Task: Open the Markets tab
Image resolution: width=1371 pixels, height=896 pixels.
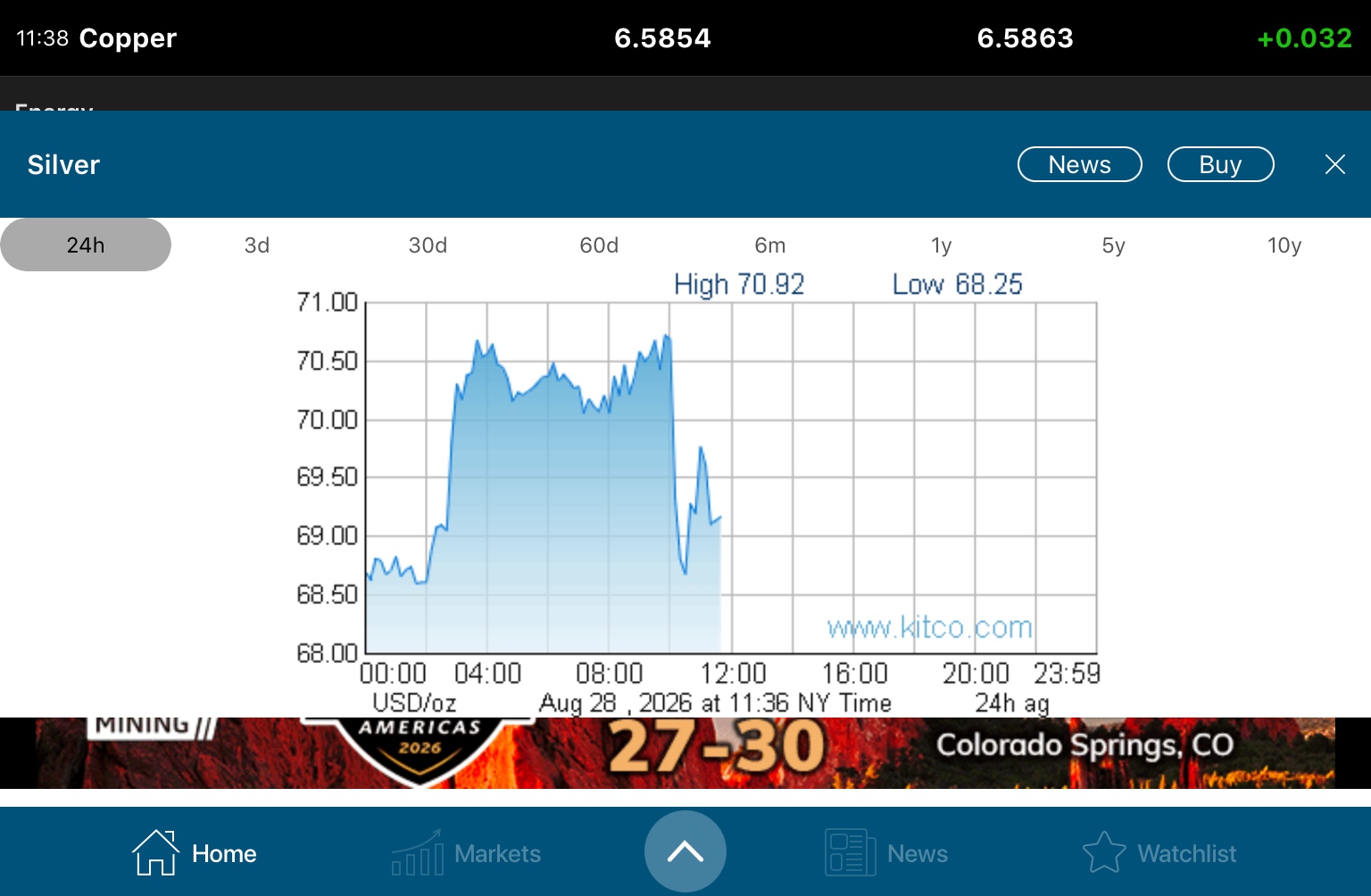Action: [x=466, y=853]
